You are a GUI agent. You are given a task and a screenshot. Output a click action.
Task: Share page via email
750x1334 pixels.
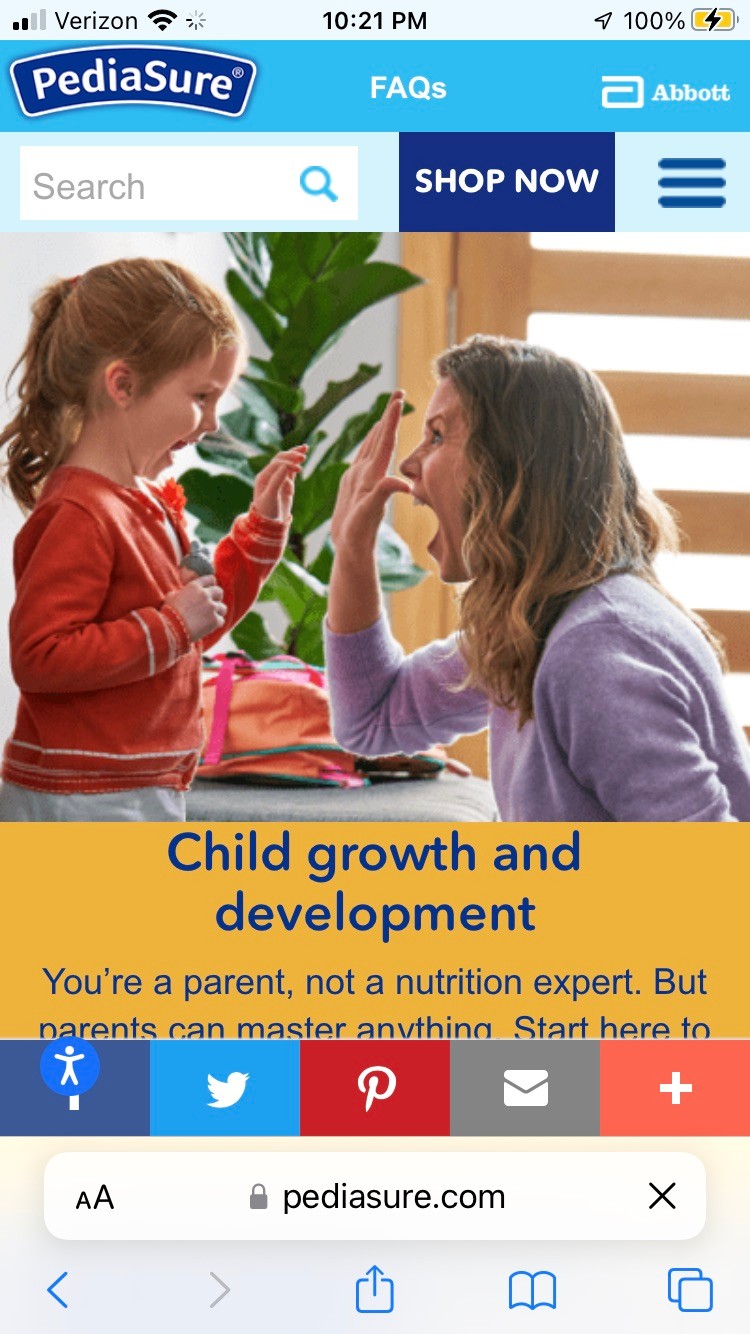click(525, 1088)
